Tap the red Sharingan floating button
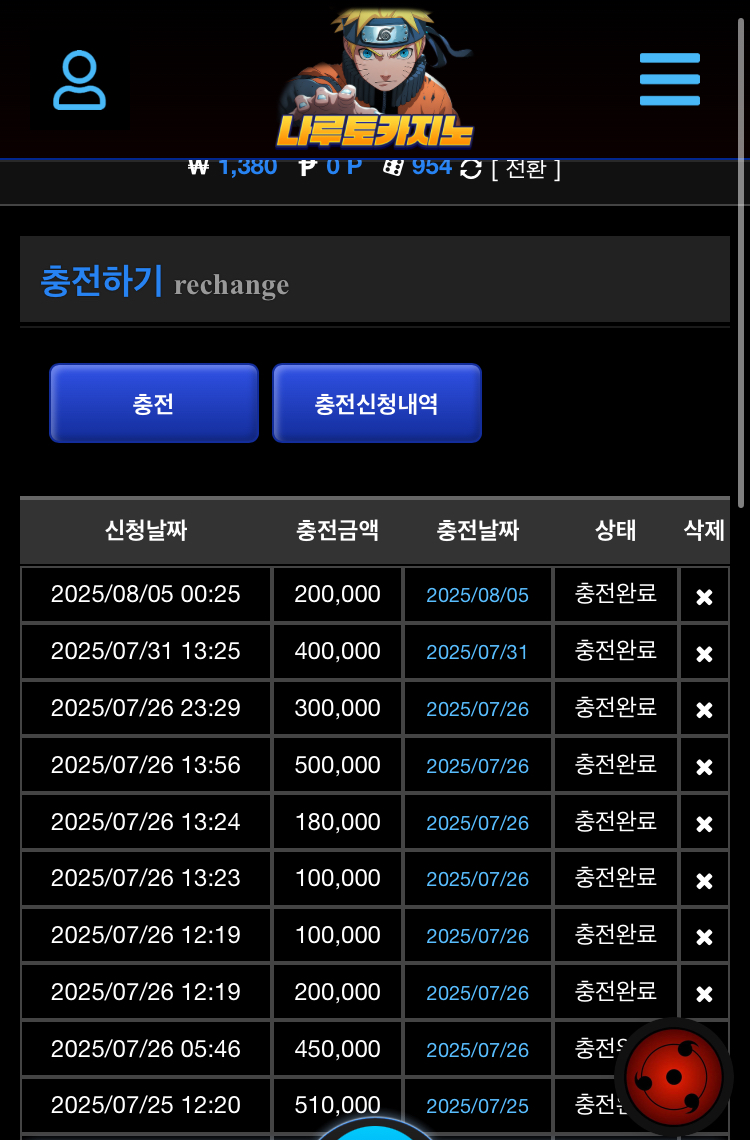The width and height of the screenshot is (750, 1140). point(675,1078)
